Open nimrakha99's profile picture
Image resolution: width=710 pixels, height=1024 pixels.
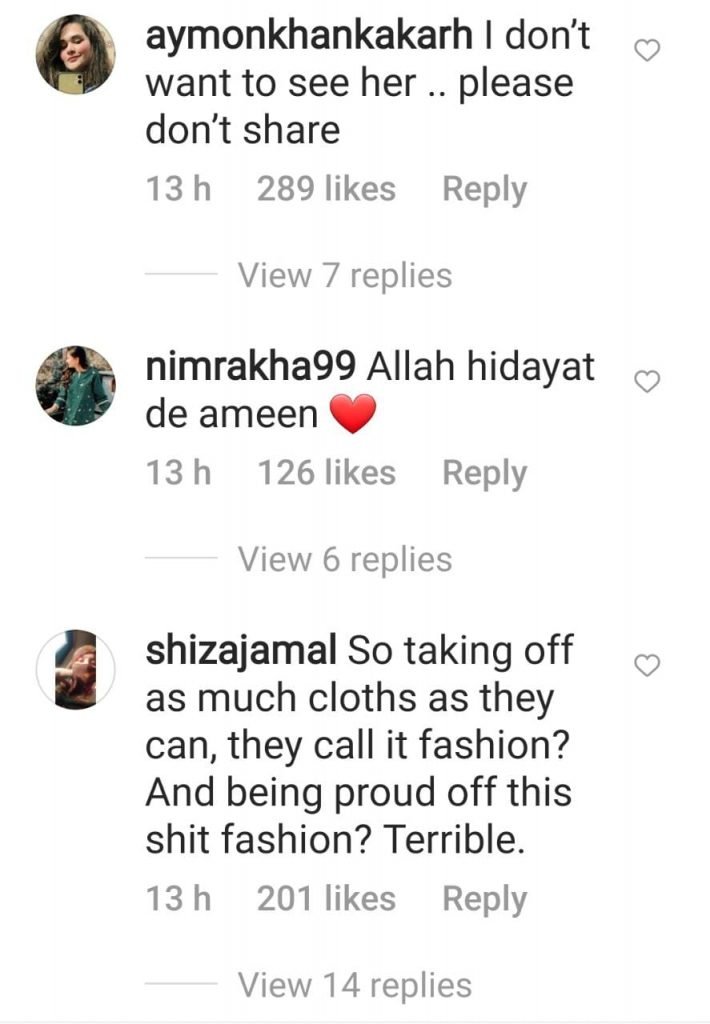[76, 386]
